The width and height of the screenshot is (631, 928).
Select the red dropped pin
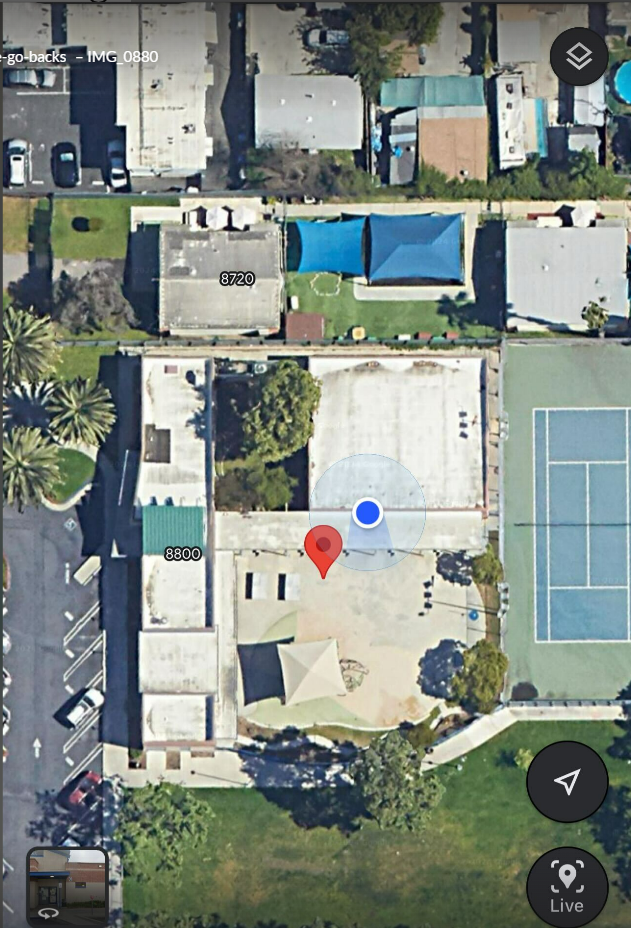pos(323,548)
